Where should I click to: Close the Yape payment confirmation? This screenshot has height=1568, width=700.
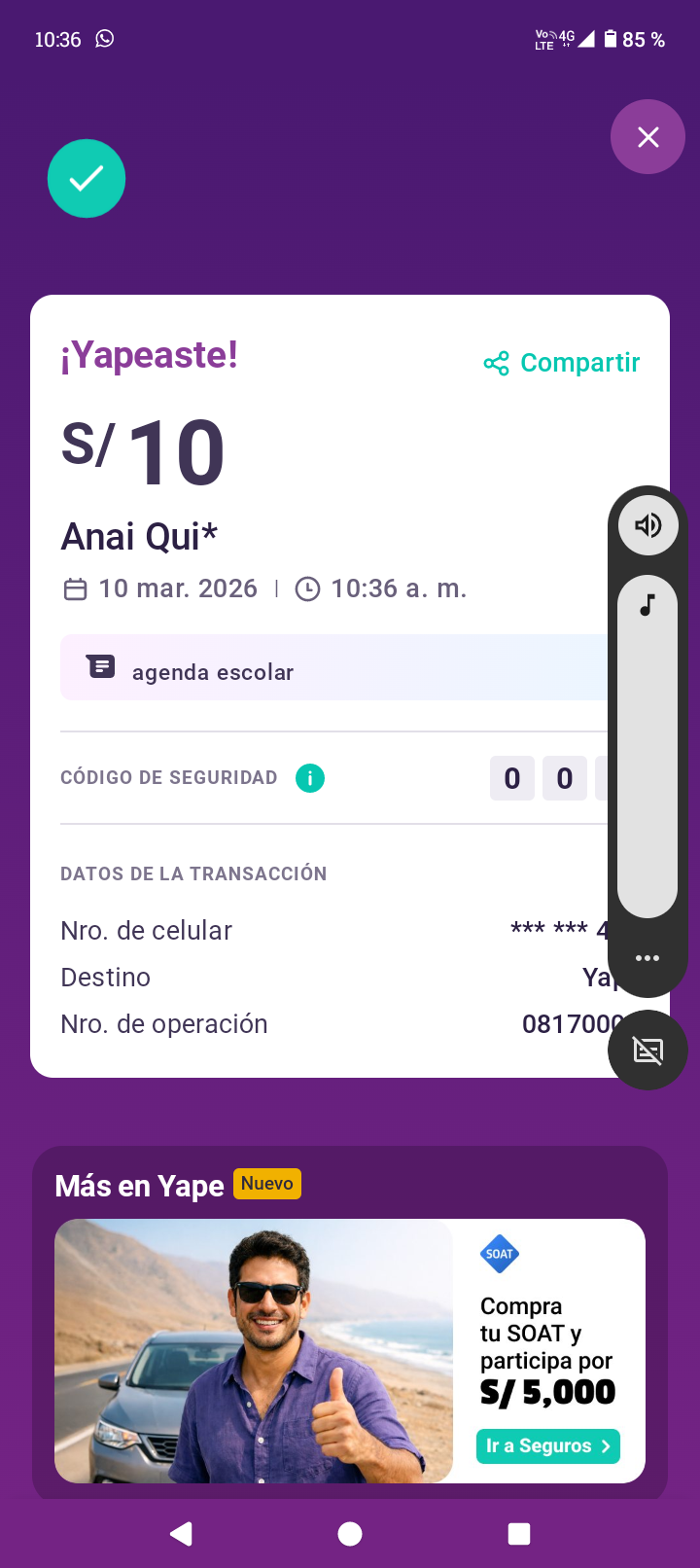[x=647, y=137]
